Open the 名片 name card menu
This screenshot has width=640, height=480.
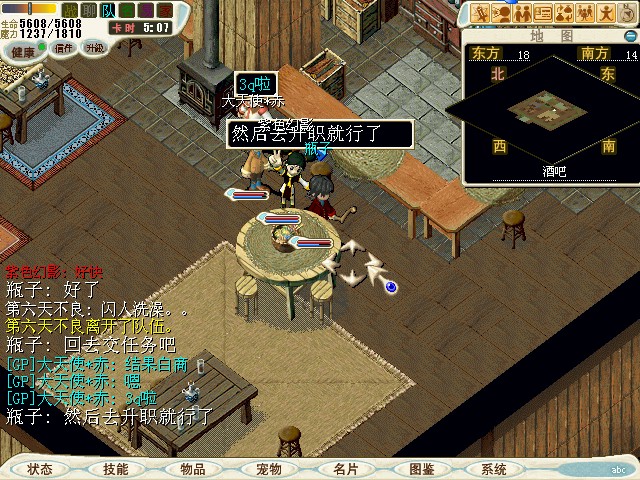click(x=345, y=469)
